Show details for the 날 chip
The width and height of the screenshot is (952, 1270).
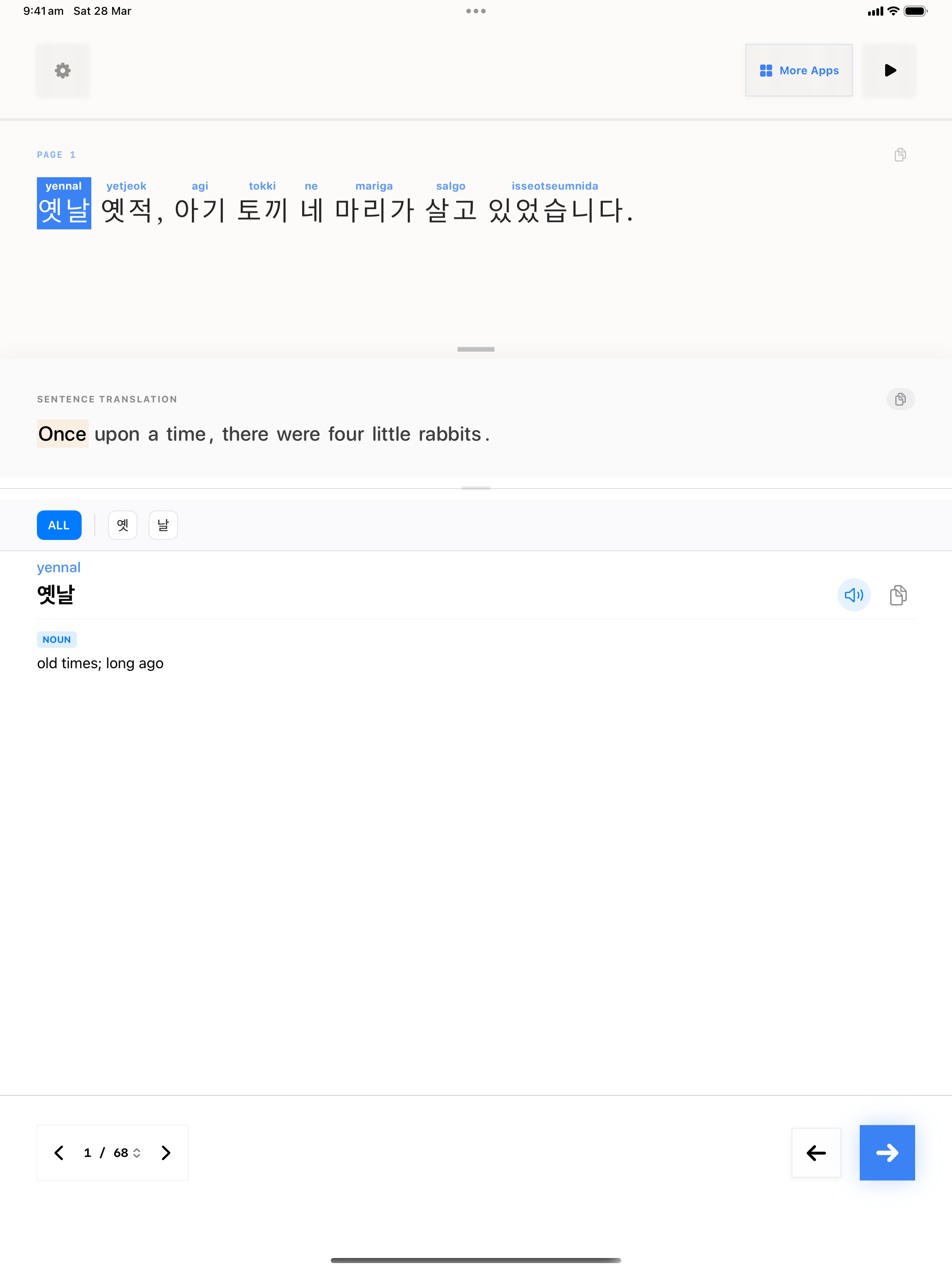point(163,525)
